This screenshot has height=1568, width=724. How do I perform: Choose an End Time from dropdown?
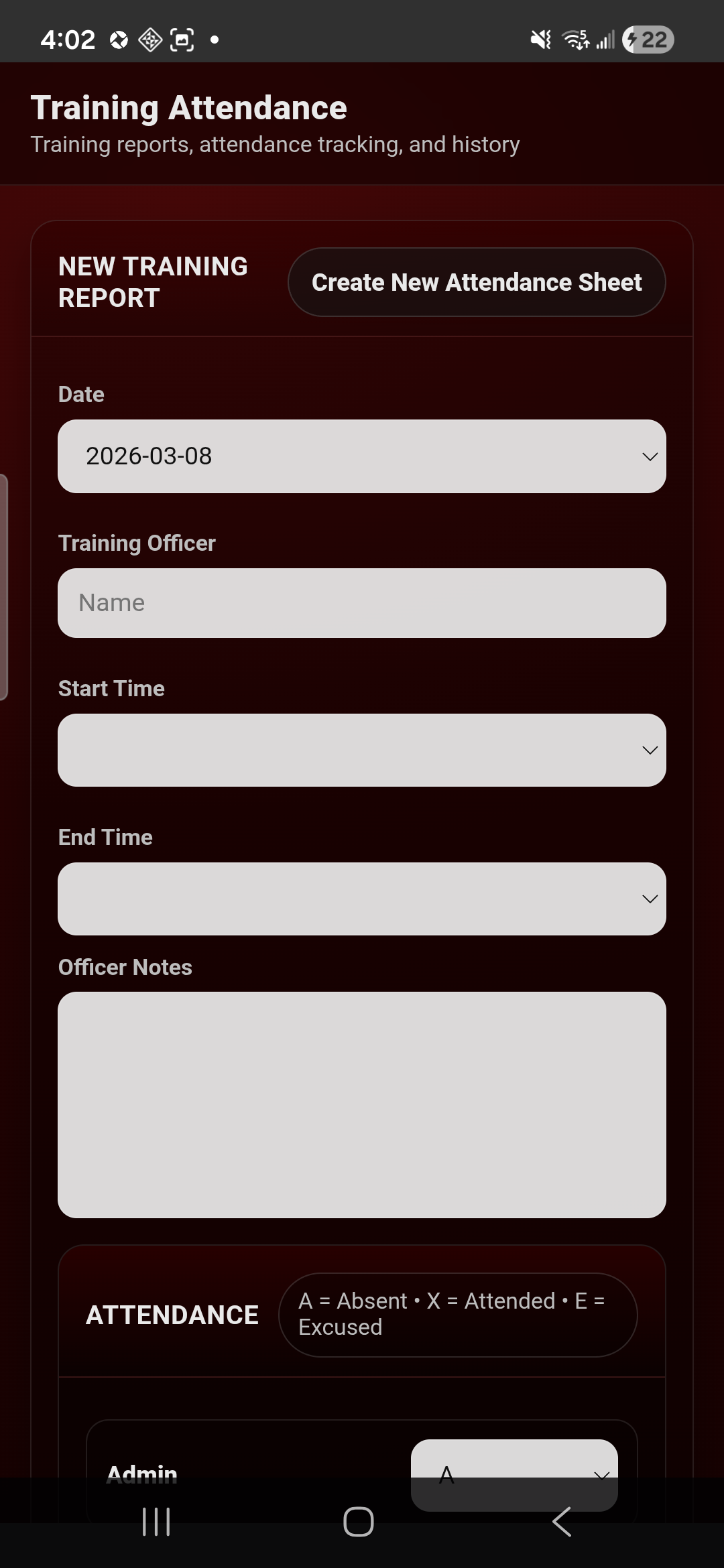click(x=362, y=899)
